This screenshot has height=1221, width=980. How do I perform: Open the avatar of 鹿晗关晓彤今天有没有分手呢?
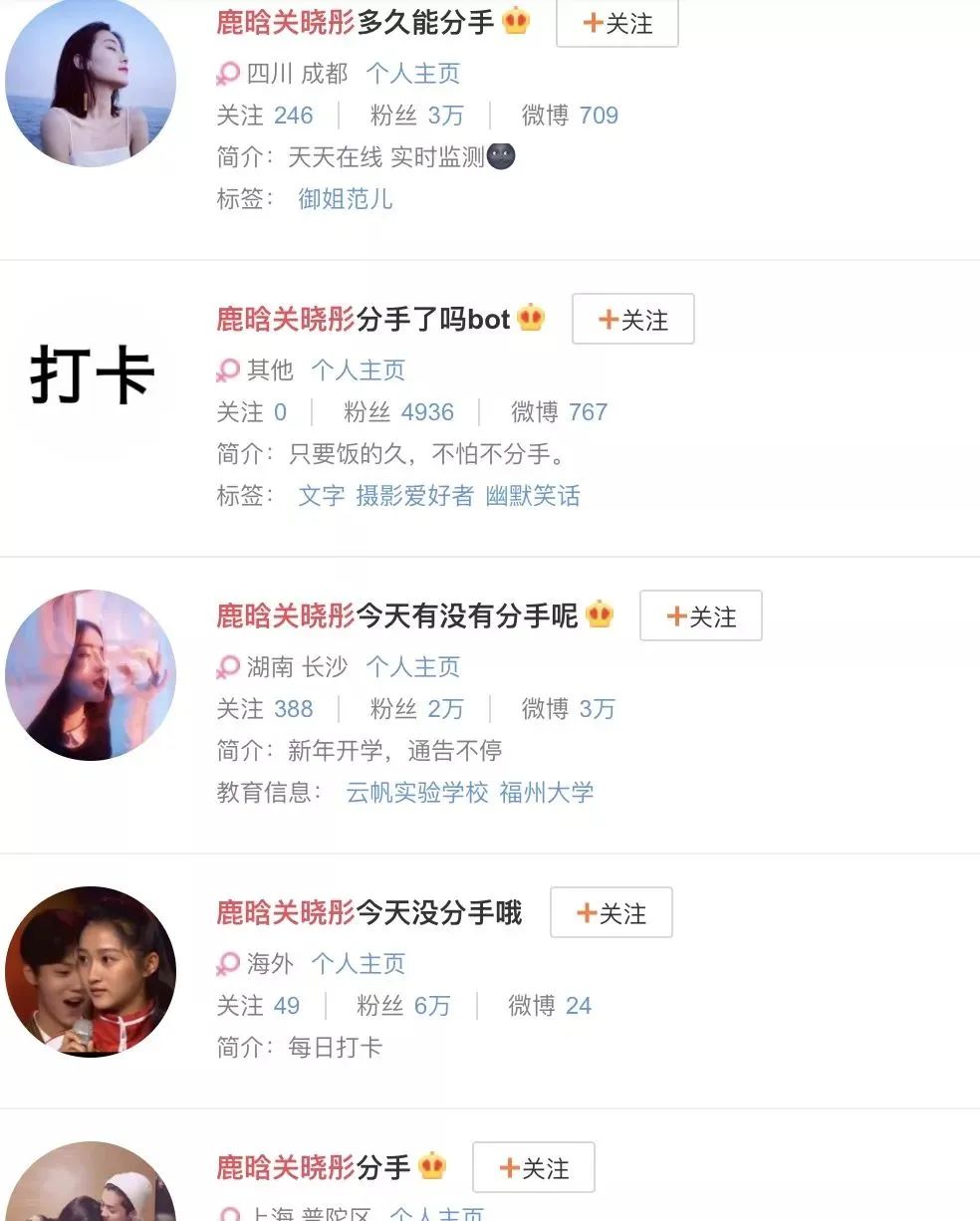point(91,675)
